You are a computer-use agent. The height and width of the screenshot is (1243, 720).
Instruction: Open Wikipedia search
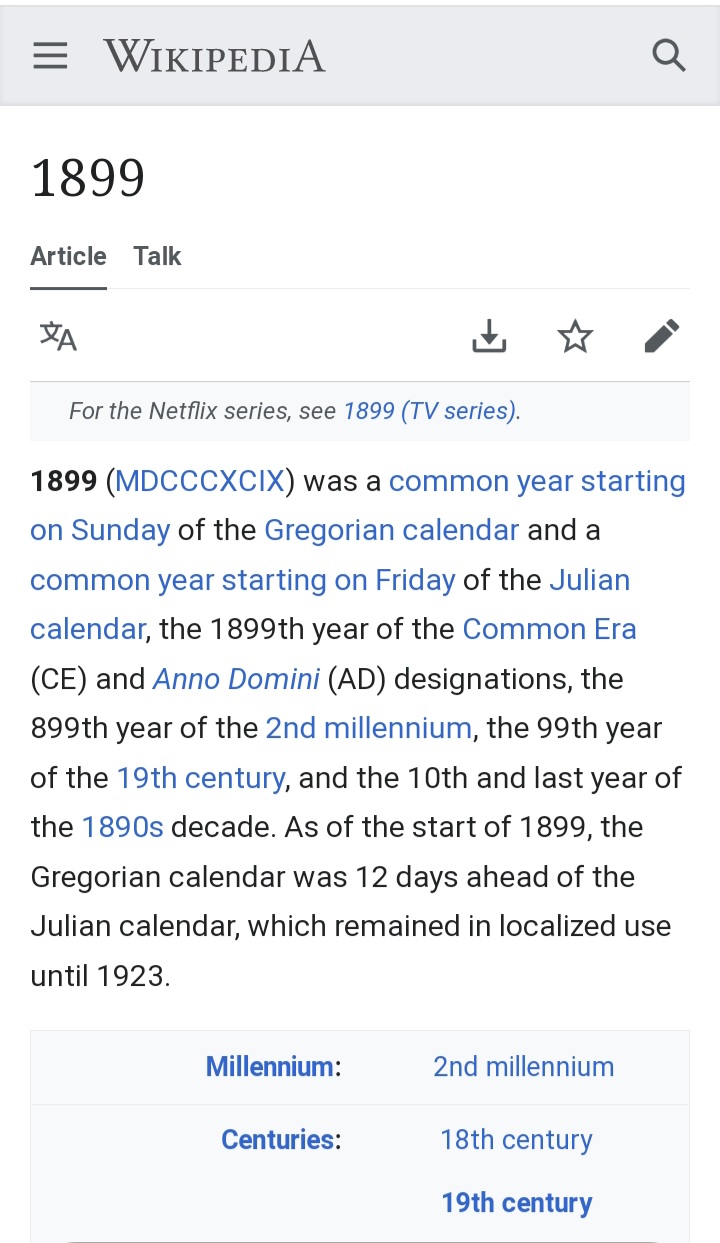(668, 55)
